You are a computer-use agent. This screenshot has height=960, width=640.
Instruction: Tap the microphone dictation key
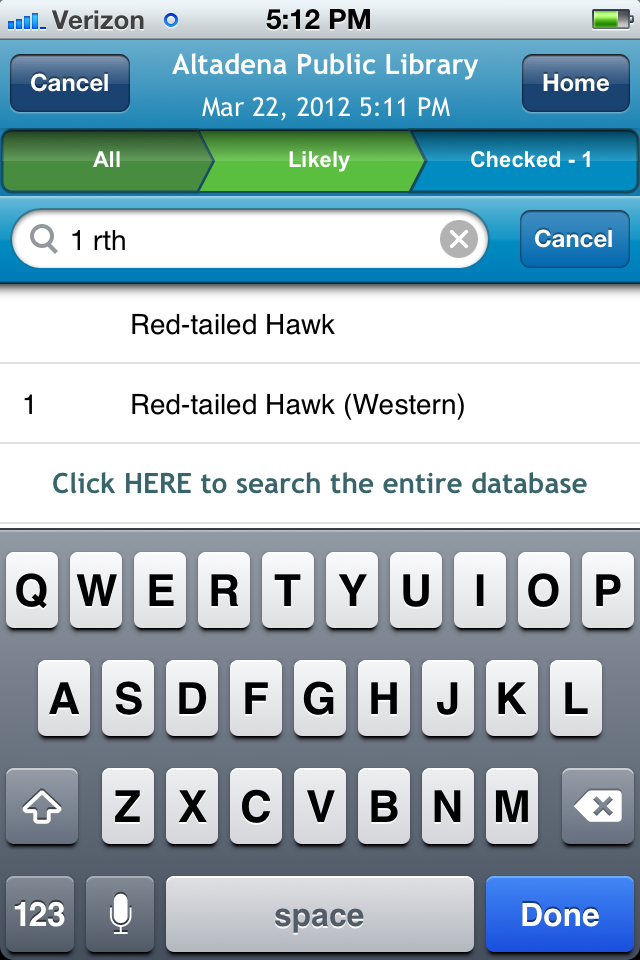121,914
